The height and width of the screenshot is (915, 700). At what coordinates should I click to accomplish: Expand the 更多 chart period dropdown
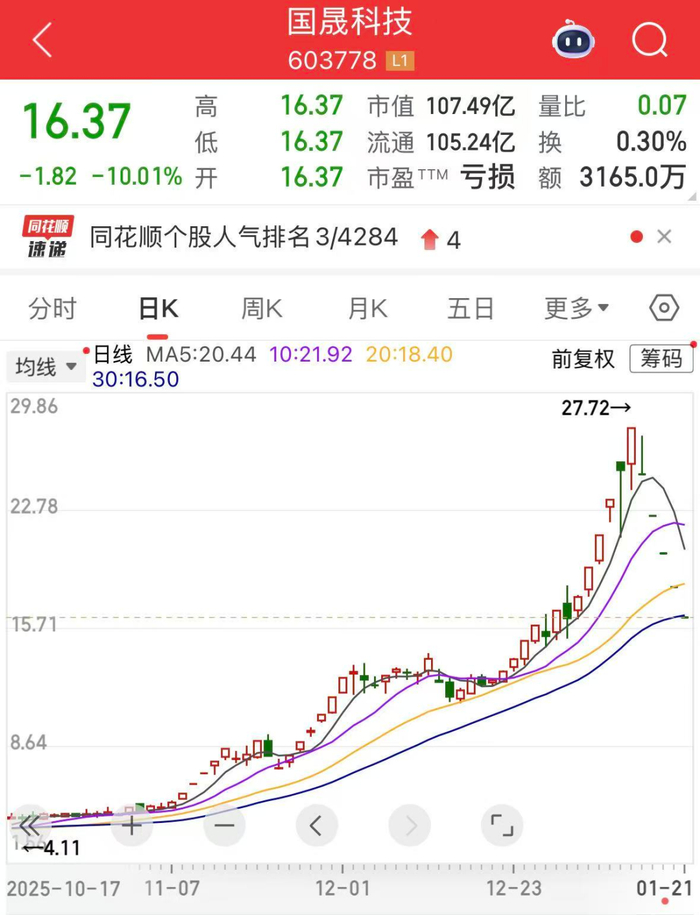point(576,309)
